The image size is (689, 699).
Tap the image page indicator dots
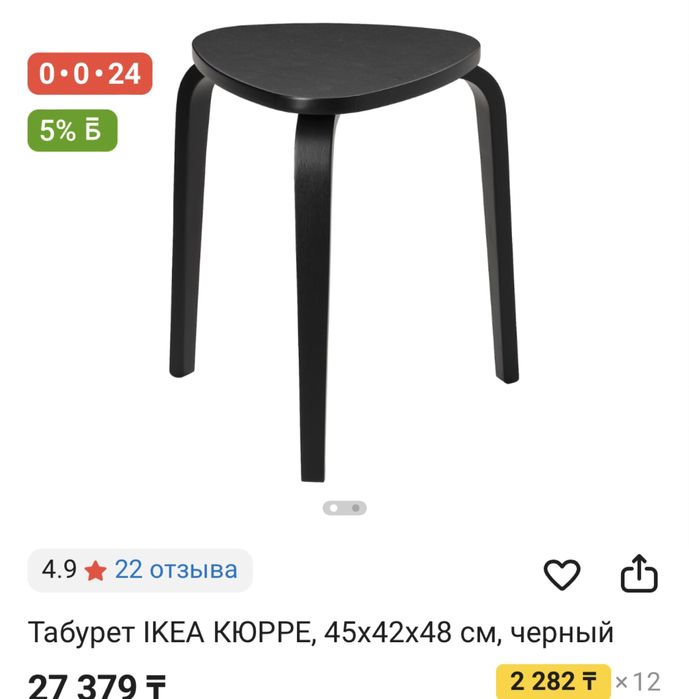pos(345,508)
